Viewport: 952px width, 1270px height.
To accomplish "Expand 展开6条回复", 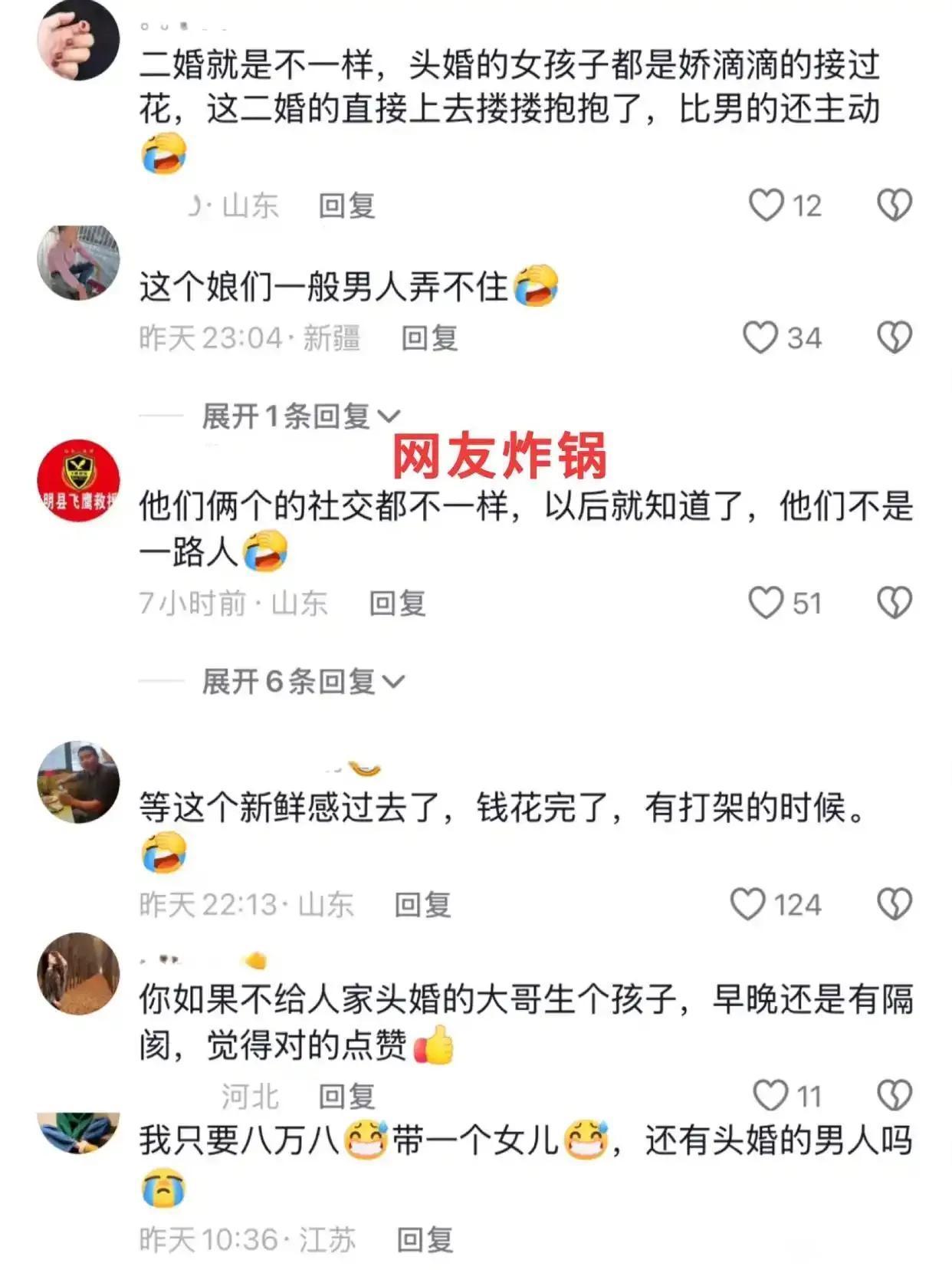I will [x=302, y=681].
